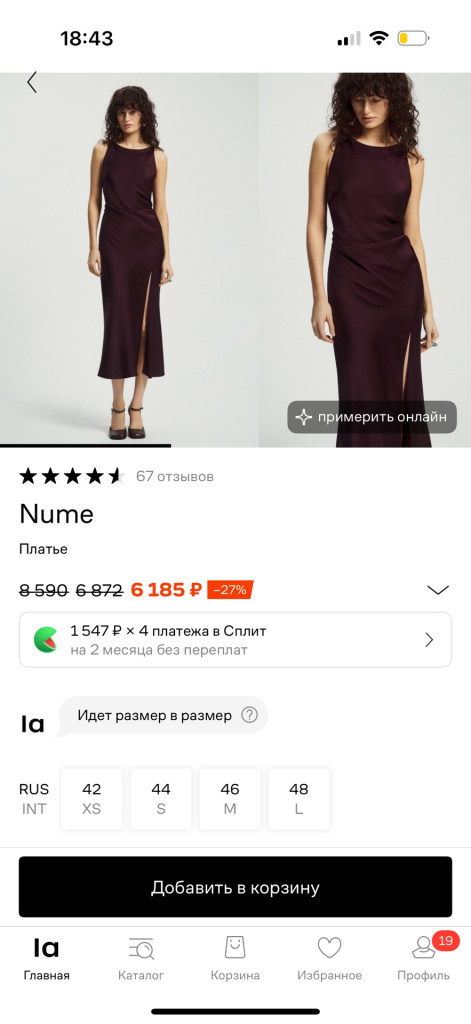
Task: Pick size 48 L
Action: pyautogui.click(x=299, y=799)
